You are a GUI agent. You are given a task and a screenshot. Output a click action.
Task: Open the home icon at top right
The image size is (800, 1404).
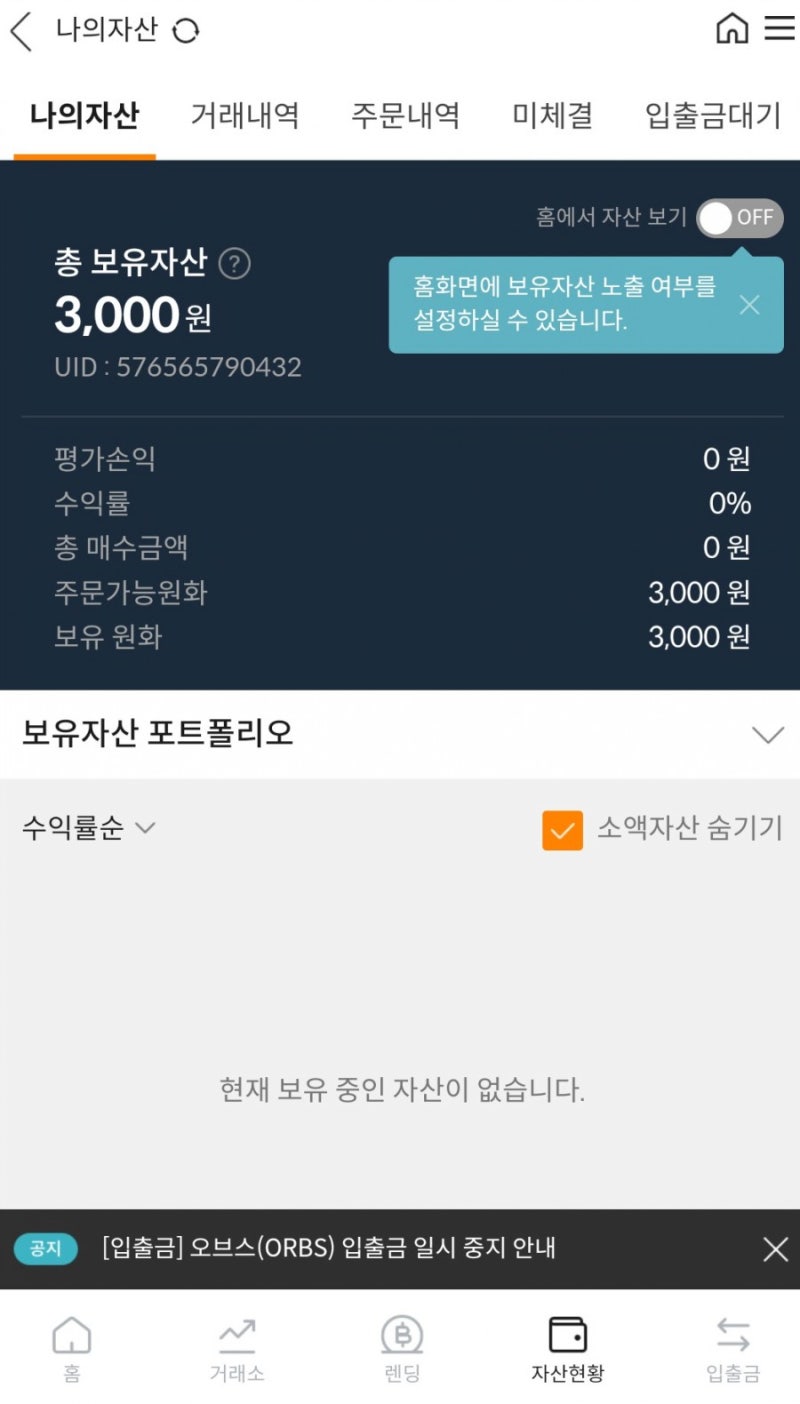733,30
